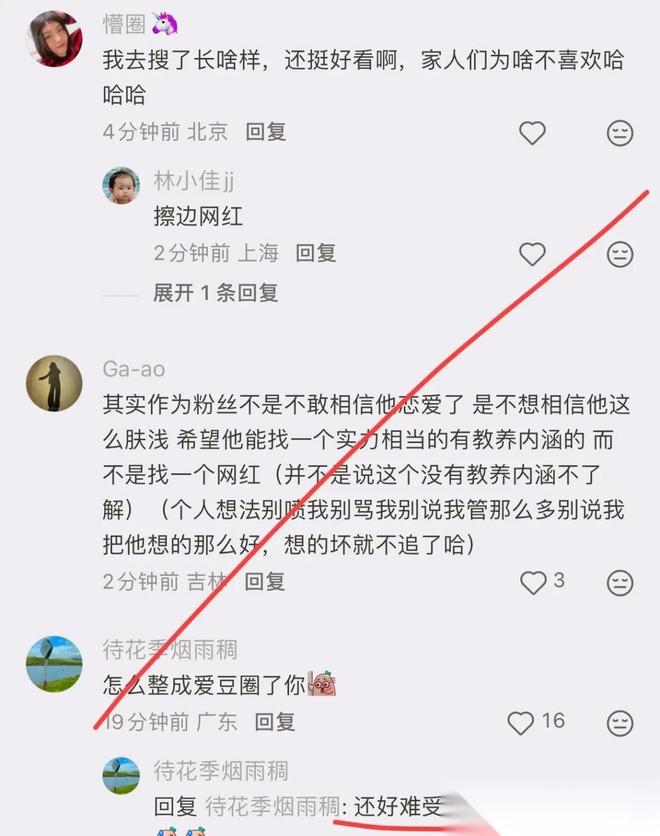Open 懵圈's profile avatar

53,38
